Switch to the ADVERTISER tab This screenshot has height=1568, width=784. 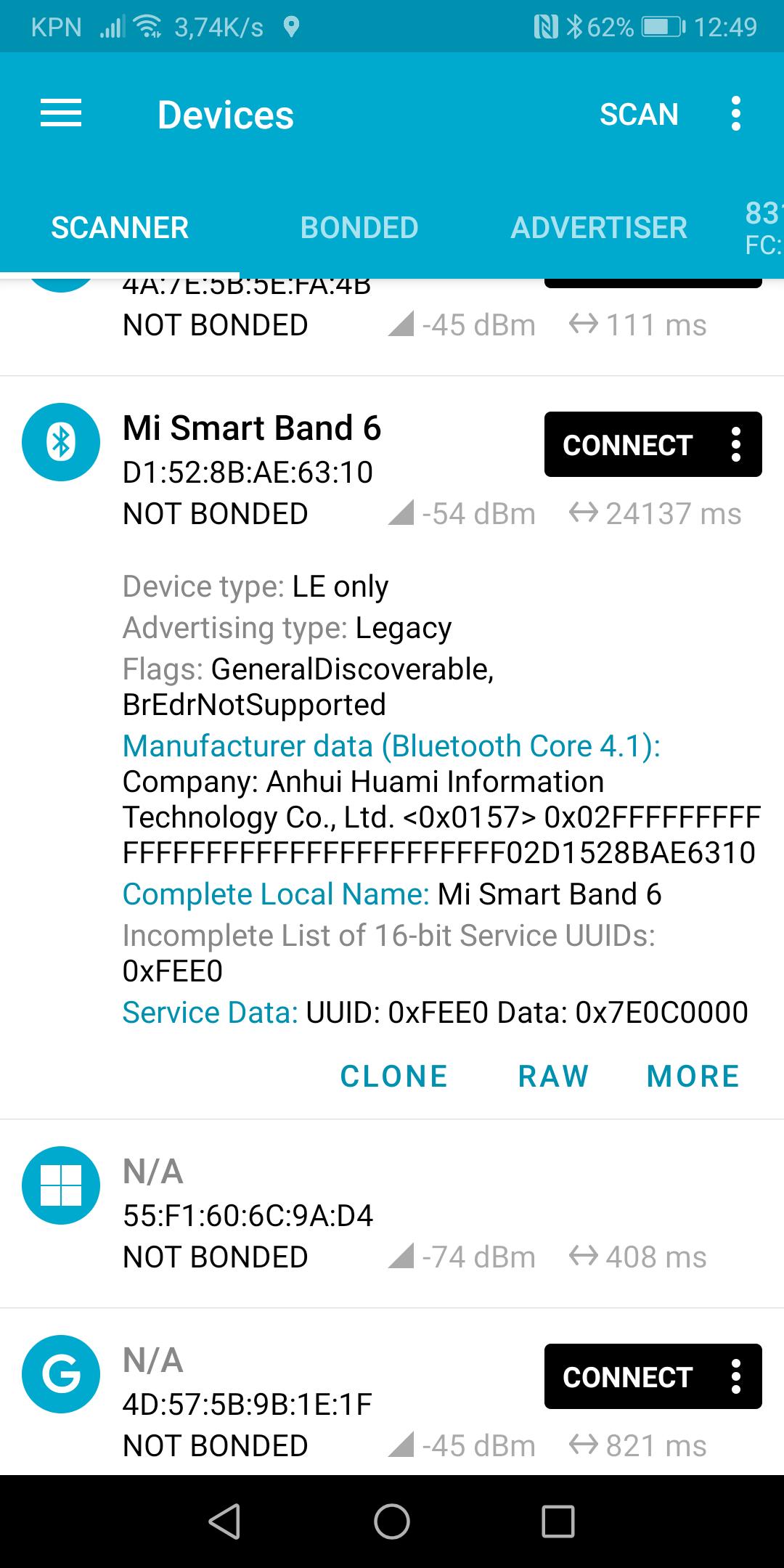[x=599, y=228]
